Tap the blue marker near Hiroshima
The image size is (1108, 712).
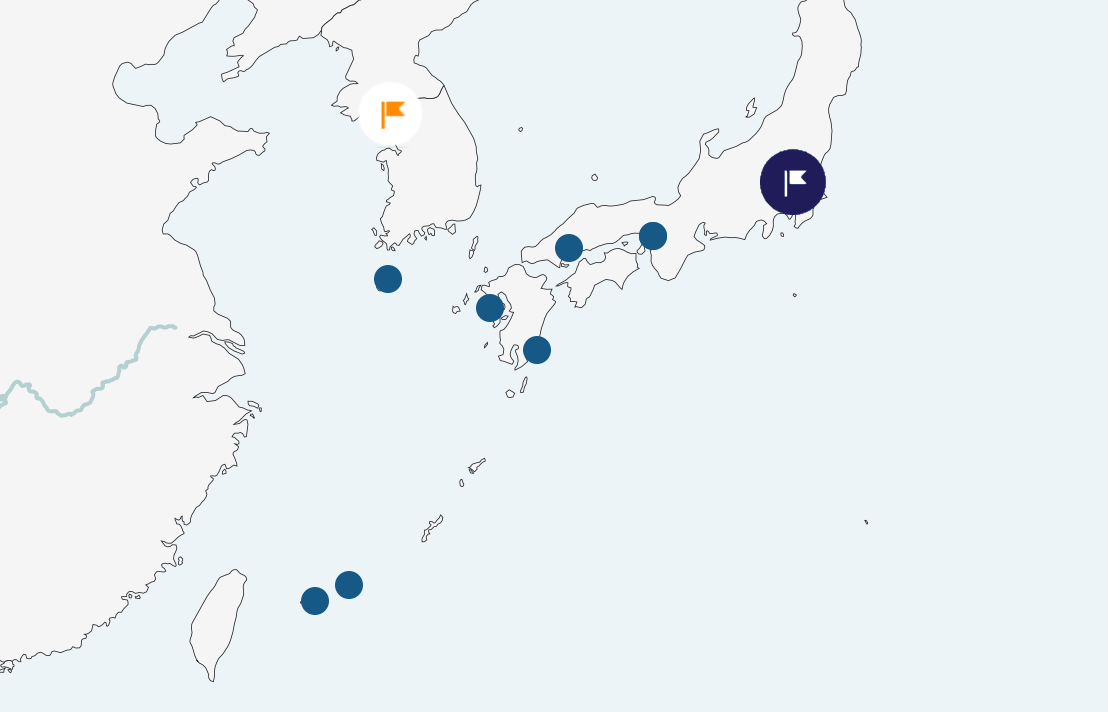click(569, 248)
